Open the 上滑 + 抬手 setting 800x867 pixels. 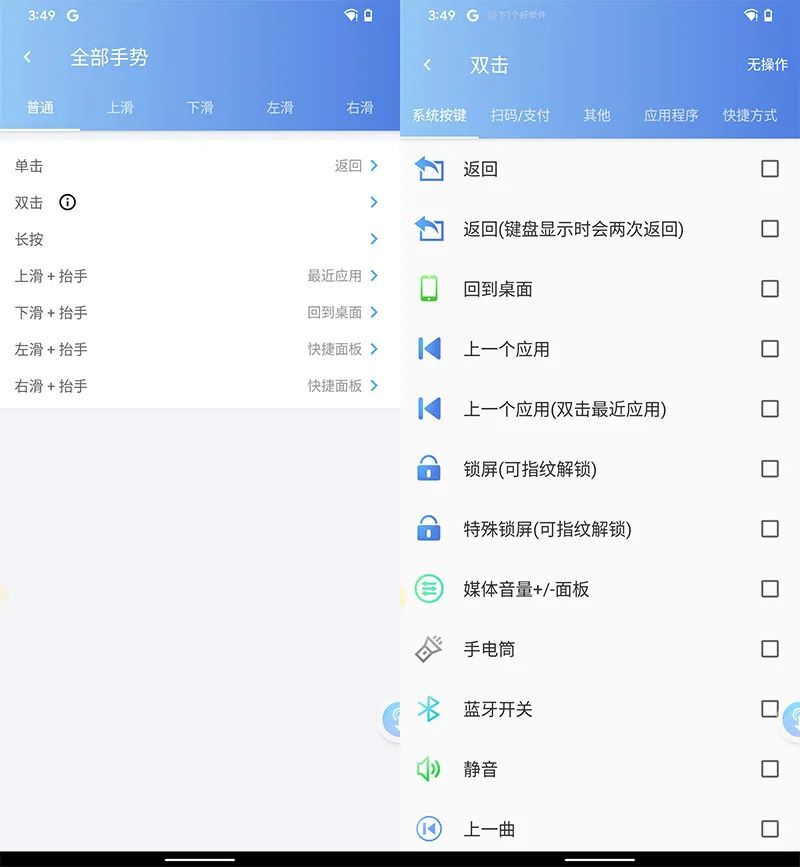198,276
